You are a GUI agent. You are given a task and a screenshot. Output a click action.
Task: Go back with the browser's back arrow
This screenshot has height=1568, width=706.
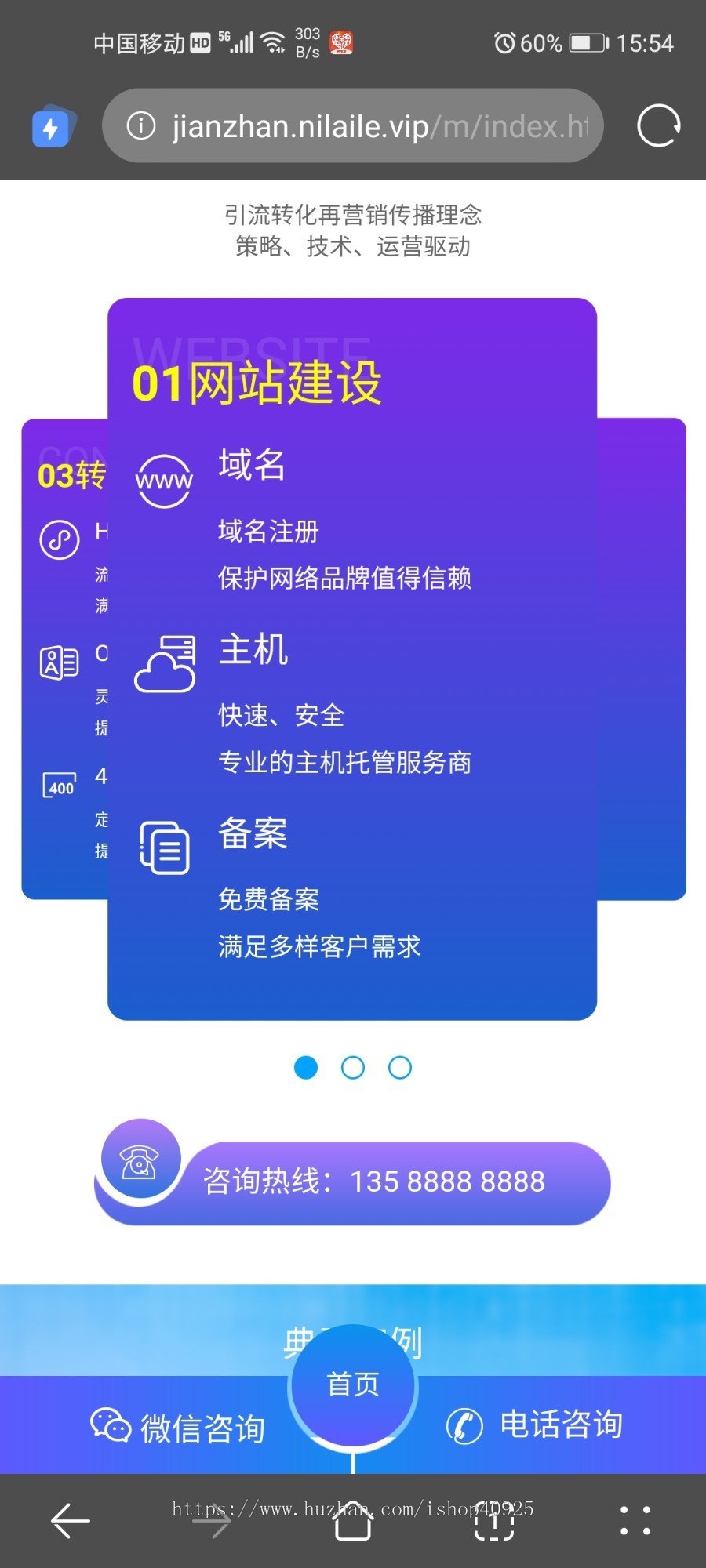(71, 1521)
